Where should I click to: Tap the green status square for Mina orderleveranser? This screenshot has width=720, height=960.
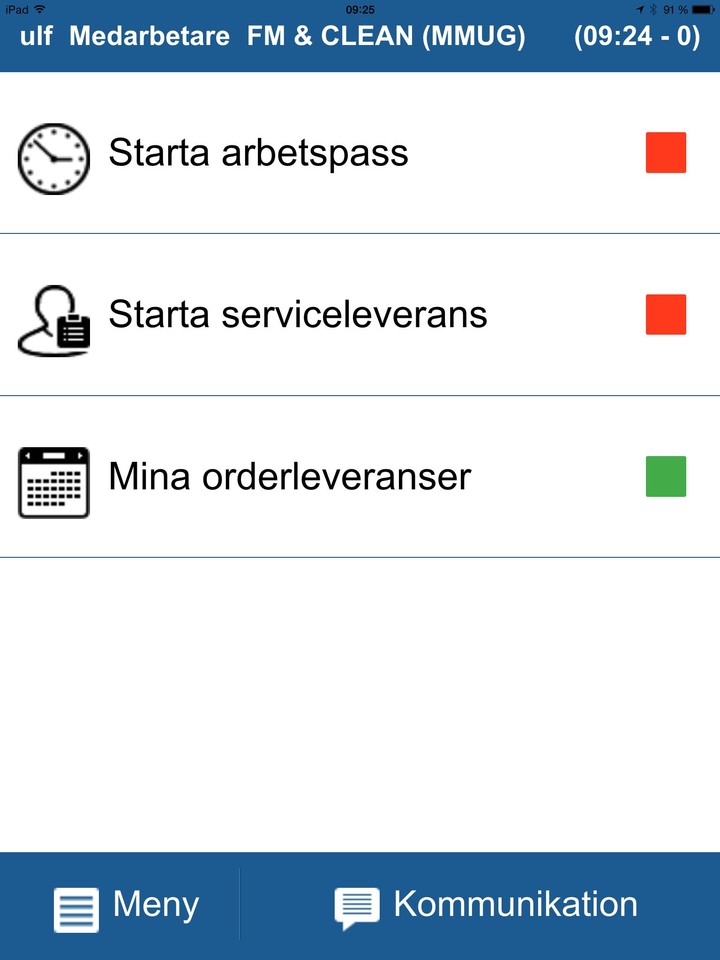click(x=665, y=478)
